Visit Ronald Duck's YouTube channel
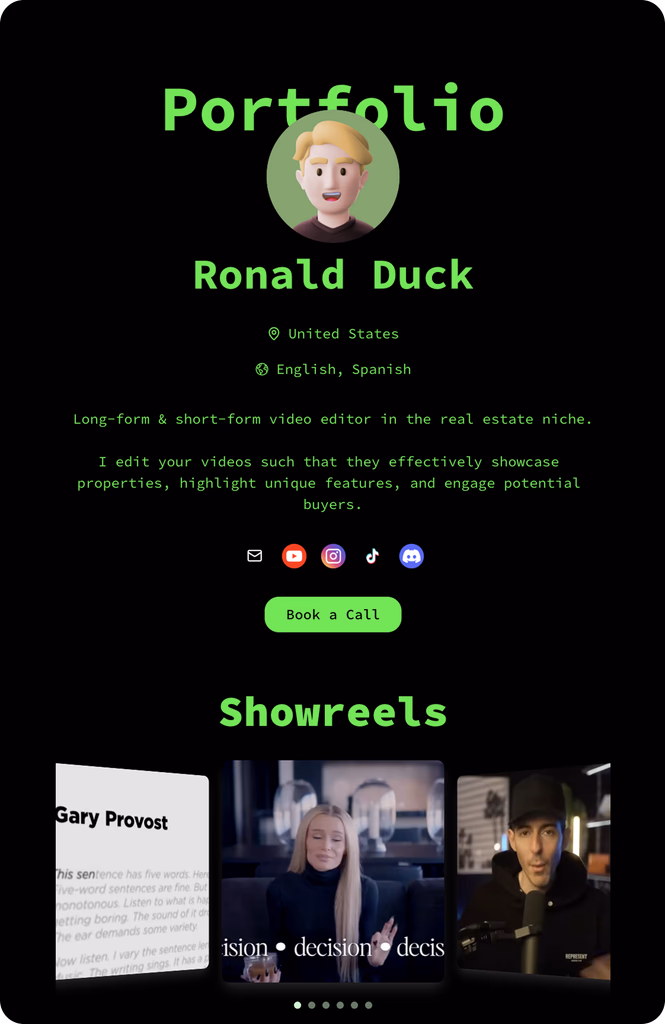The width and height of the screenshot is (665, 1024). click(x=294, y=556)
